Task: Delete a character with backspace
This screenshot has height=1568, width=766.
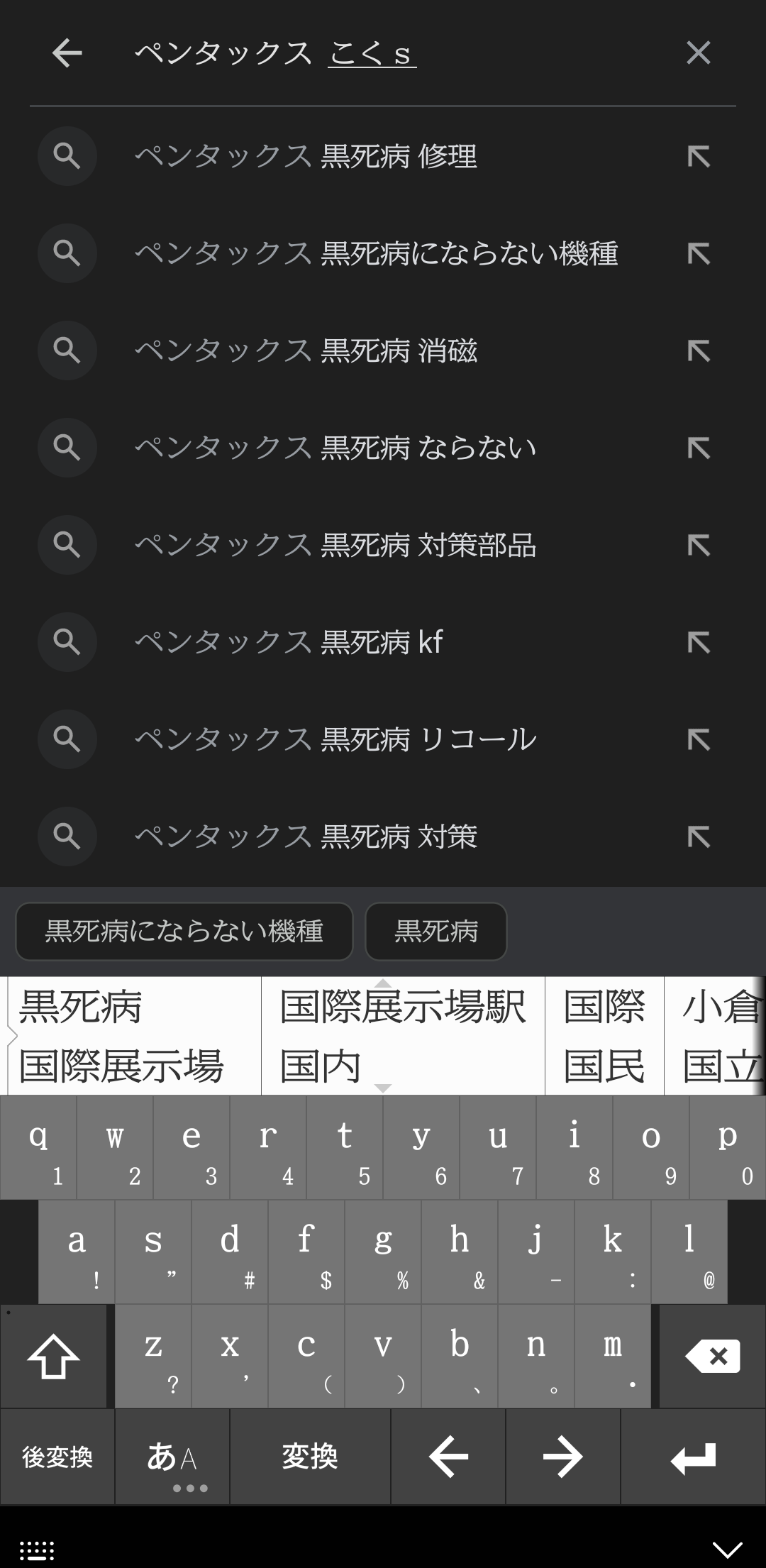Action: (712, 1357)
